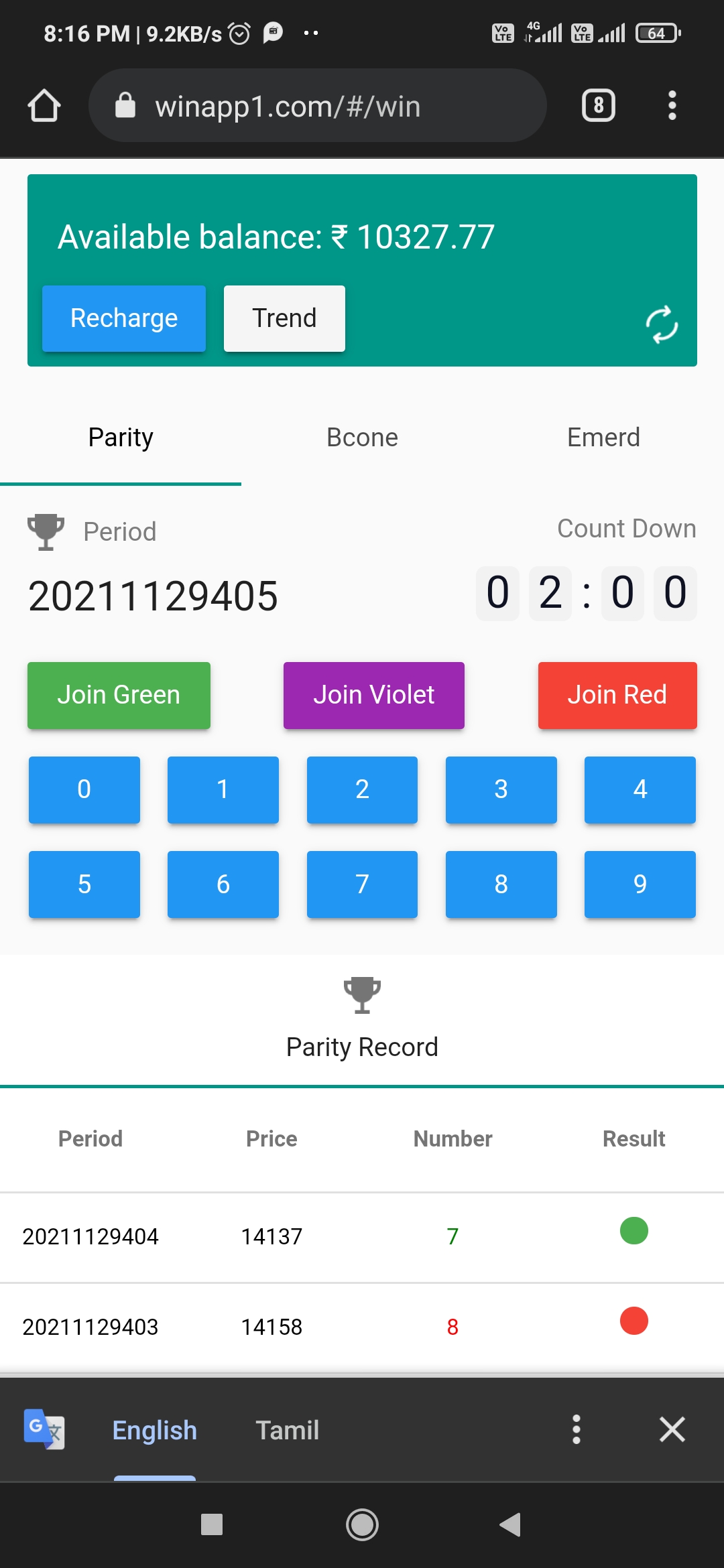Select Join Green
The width and height of the screenshot is (724, 1568).
119,695
